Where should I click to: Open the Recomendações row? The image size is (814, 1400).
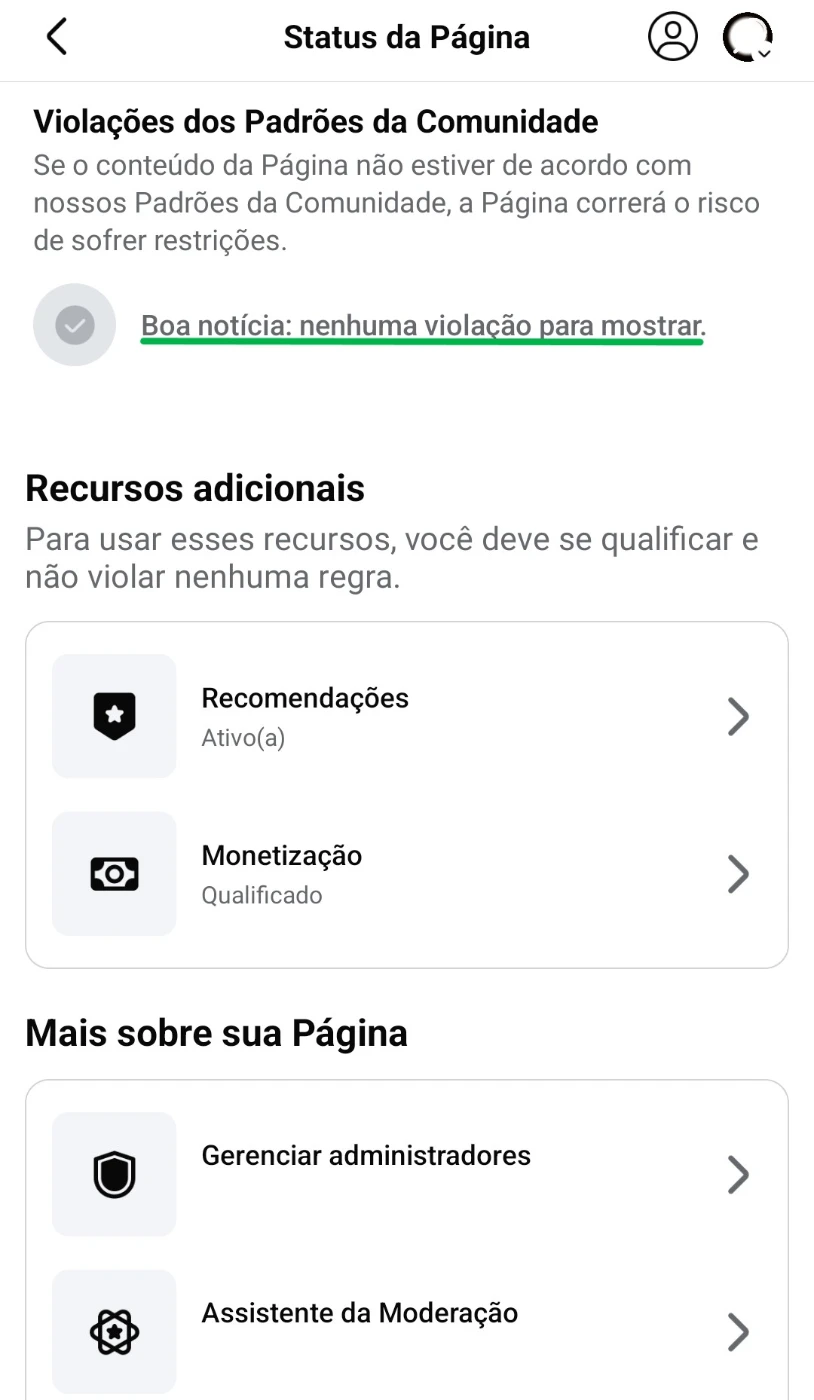pos(406,716)
